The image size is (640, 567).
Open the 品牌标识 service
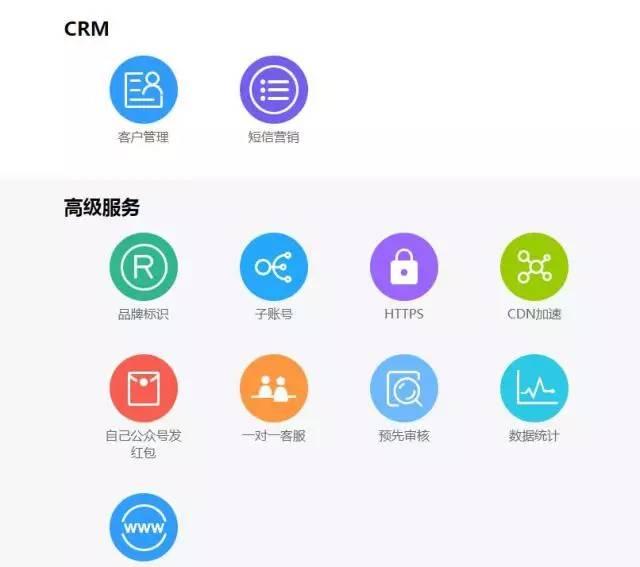(x=143, y=267)
